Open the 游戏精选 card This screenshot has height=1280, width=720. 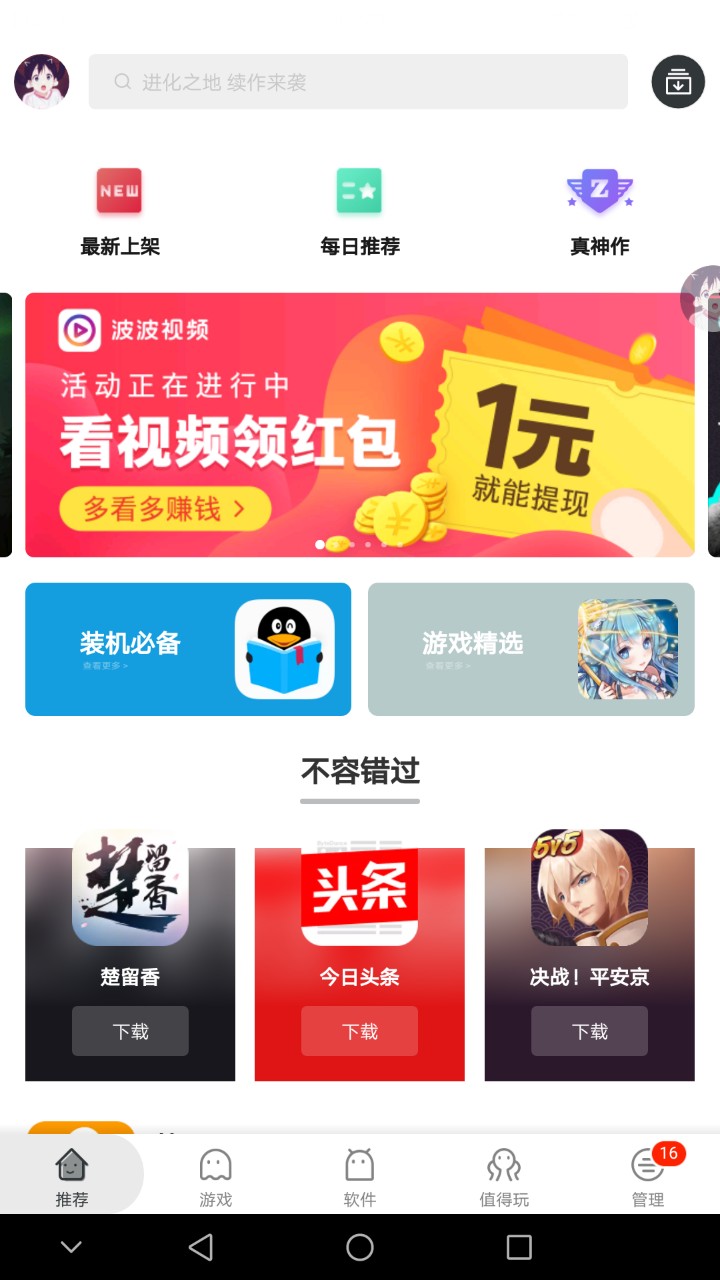point(531,649)
